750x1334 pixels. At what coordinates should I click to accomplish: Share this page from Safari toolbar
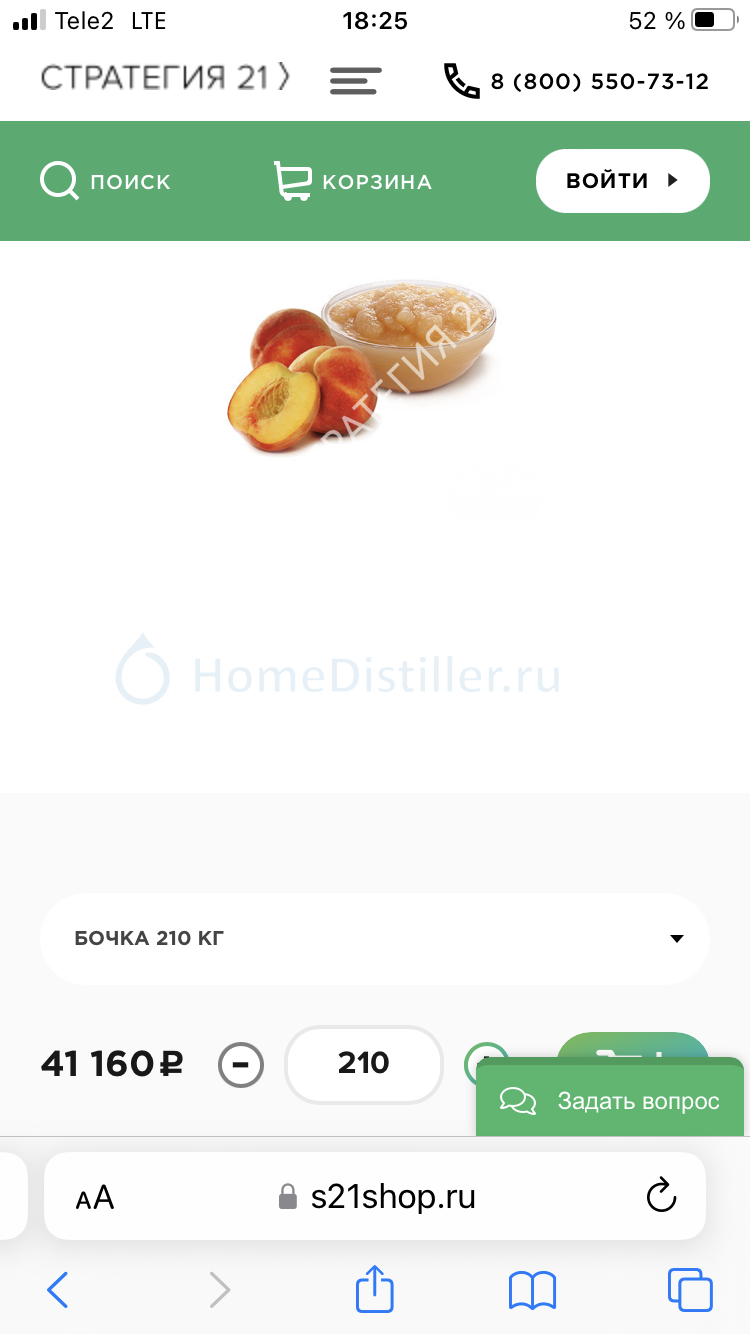coord(375,1288)
